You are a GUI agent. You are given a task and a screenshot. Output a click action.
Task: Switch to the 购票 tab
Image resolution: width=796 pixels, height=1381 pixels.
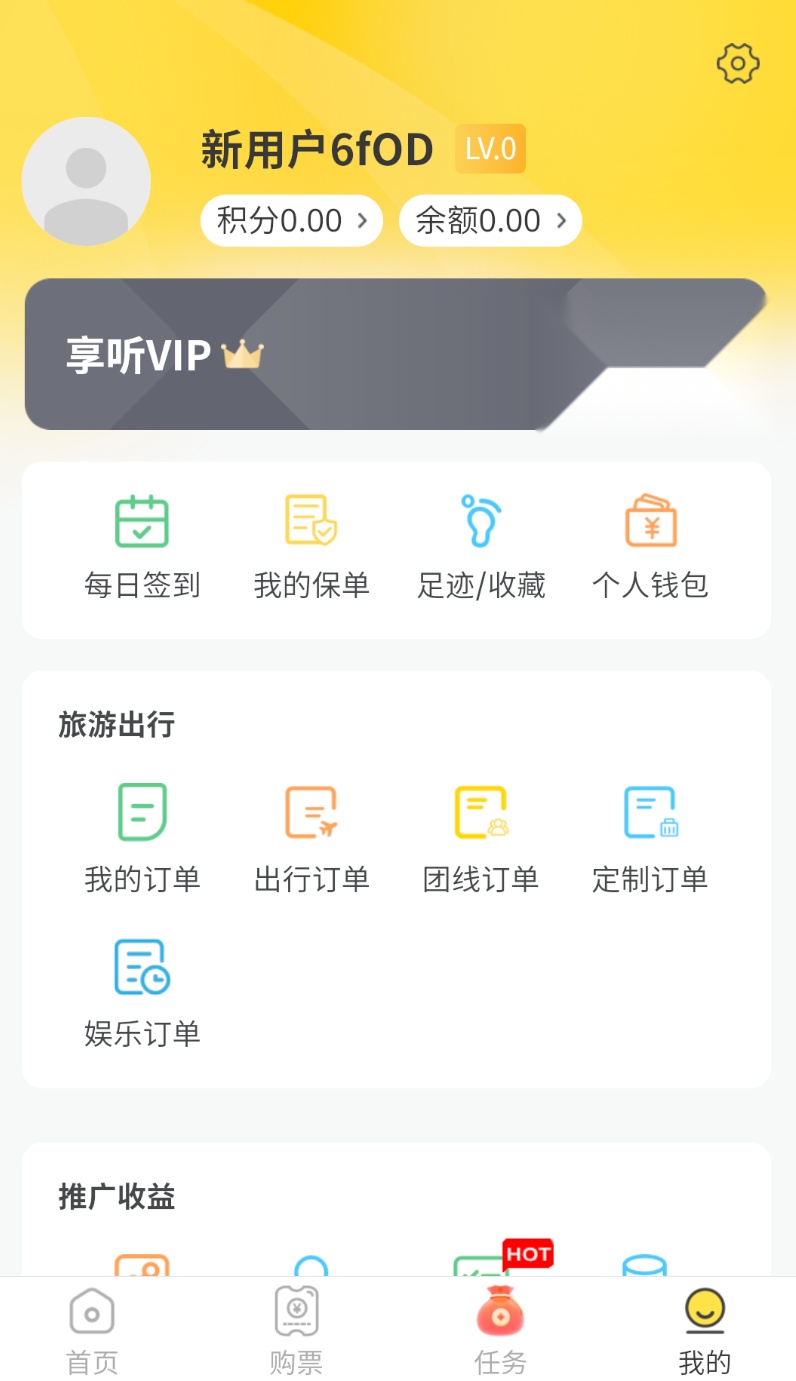[x=296, y=1331]
